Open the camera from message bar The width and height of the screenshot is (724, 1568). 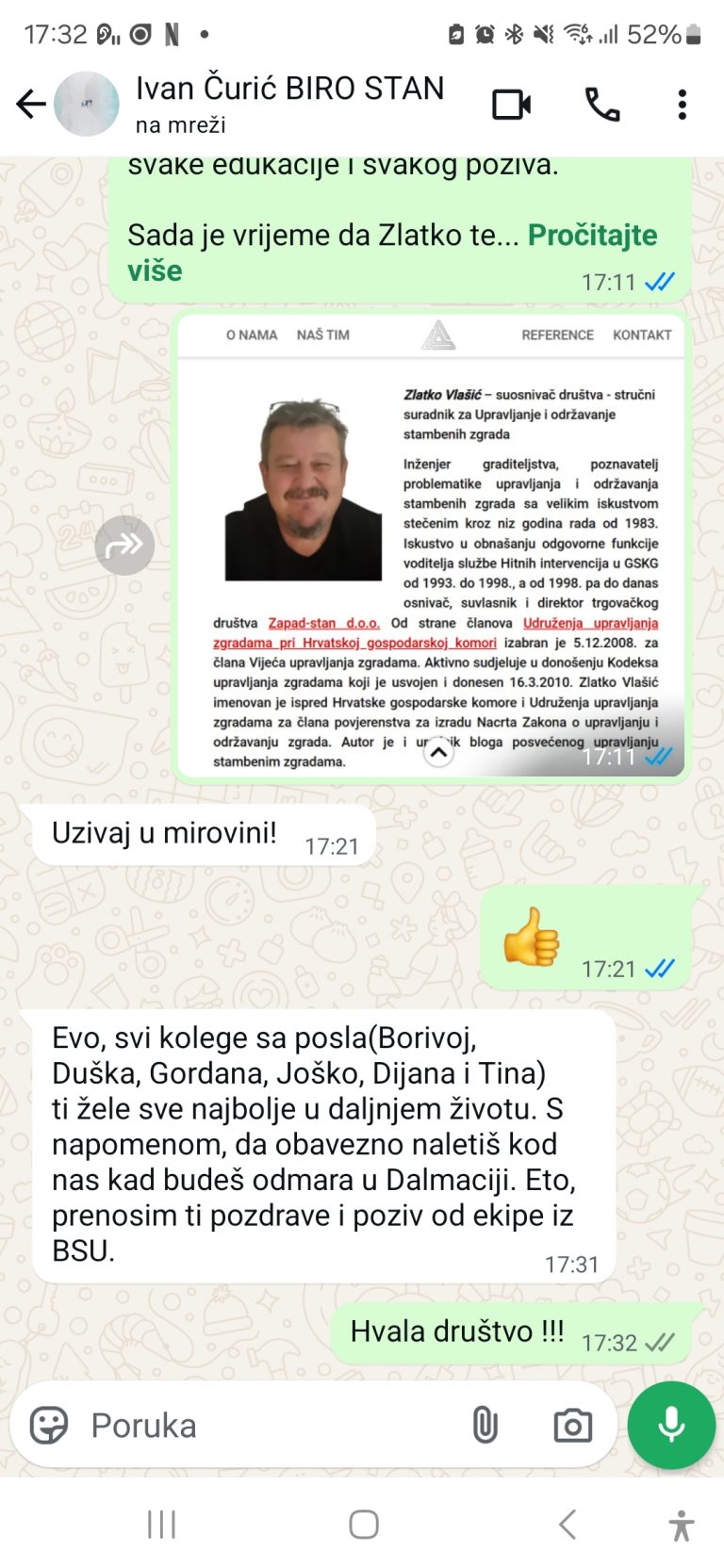[x=572, y=1425]
